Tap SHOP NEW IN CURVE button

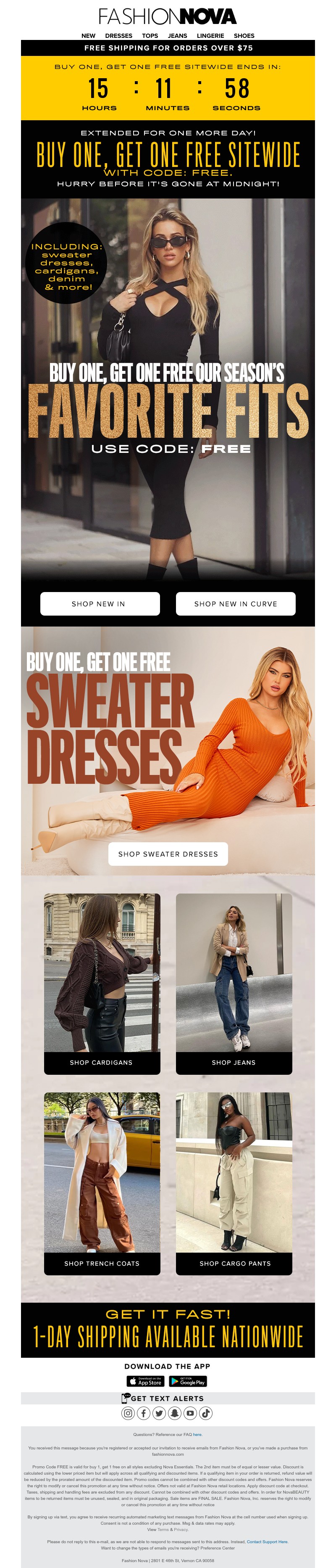click(236, 604)
